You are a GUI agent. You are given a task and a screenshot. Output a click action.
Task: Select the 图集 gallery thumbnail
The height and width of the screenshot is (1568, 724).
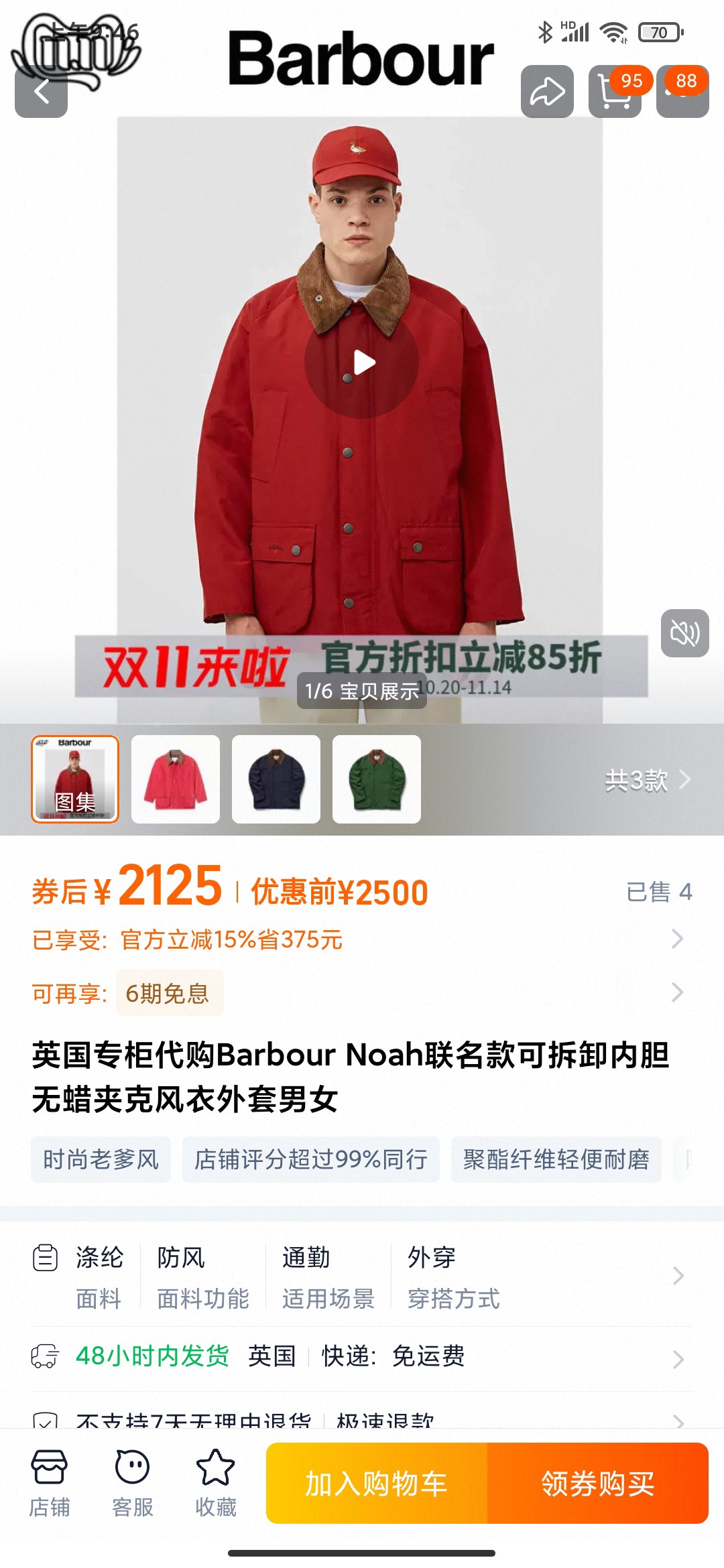75,779
